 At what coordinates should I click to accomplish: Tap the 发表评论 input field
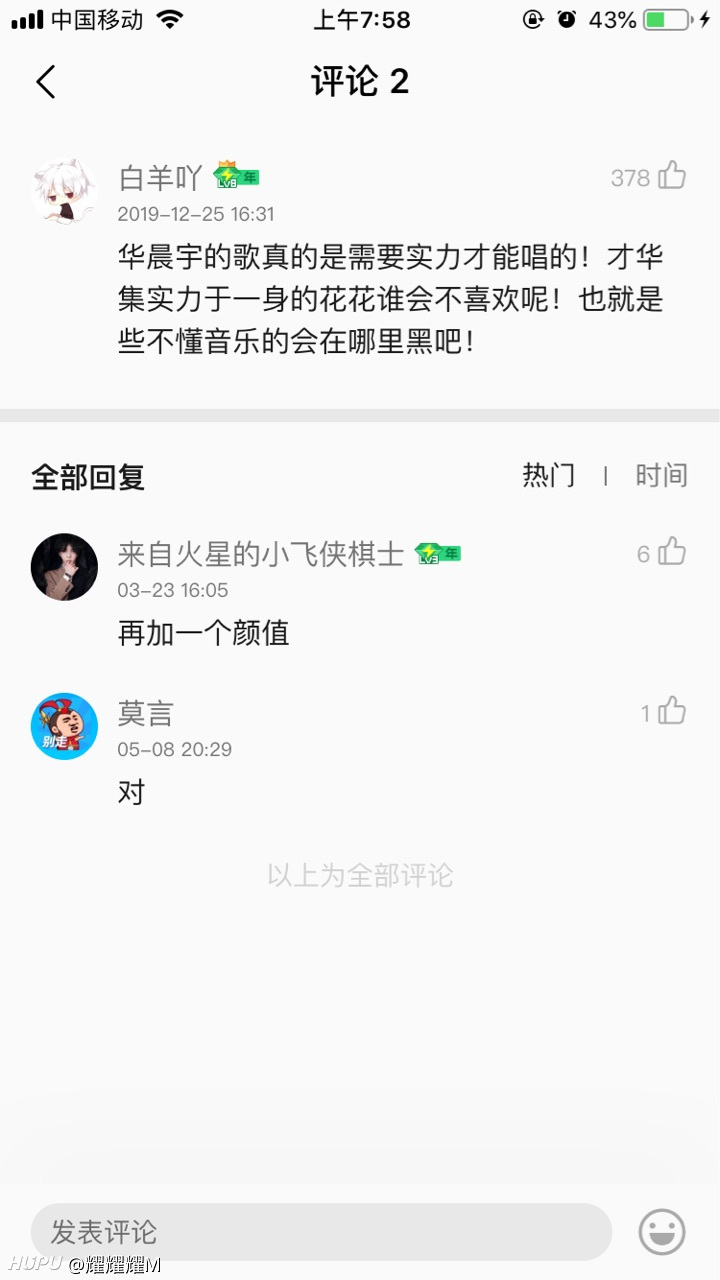click(x=321, y=1231)
